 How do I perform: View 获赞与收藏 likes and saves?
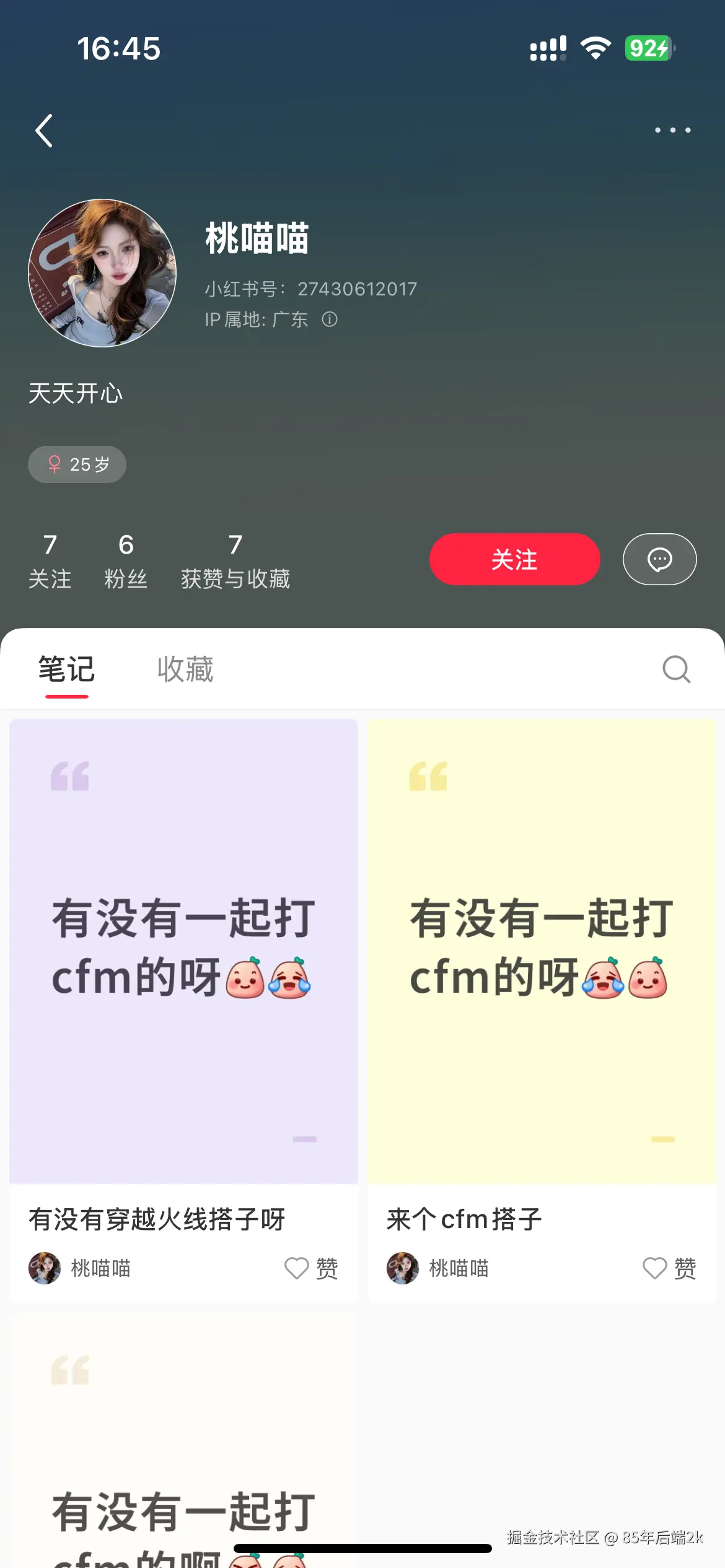pos(235,560)
